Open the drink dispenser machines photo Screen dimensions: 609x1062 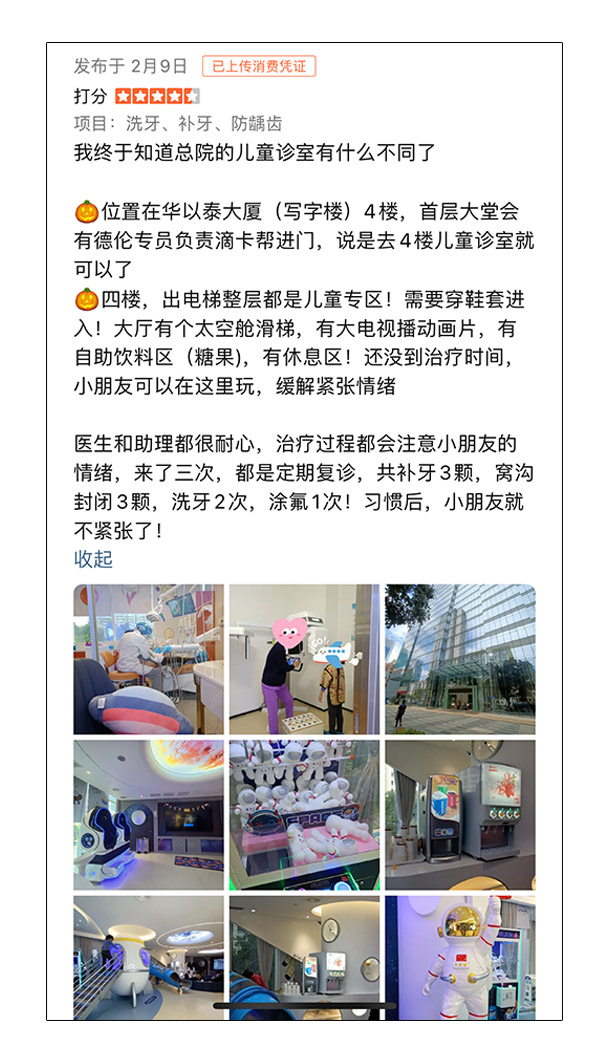(460, 815)
